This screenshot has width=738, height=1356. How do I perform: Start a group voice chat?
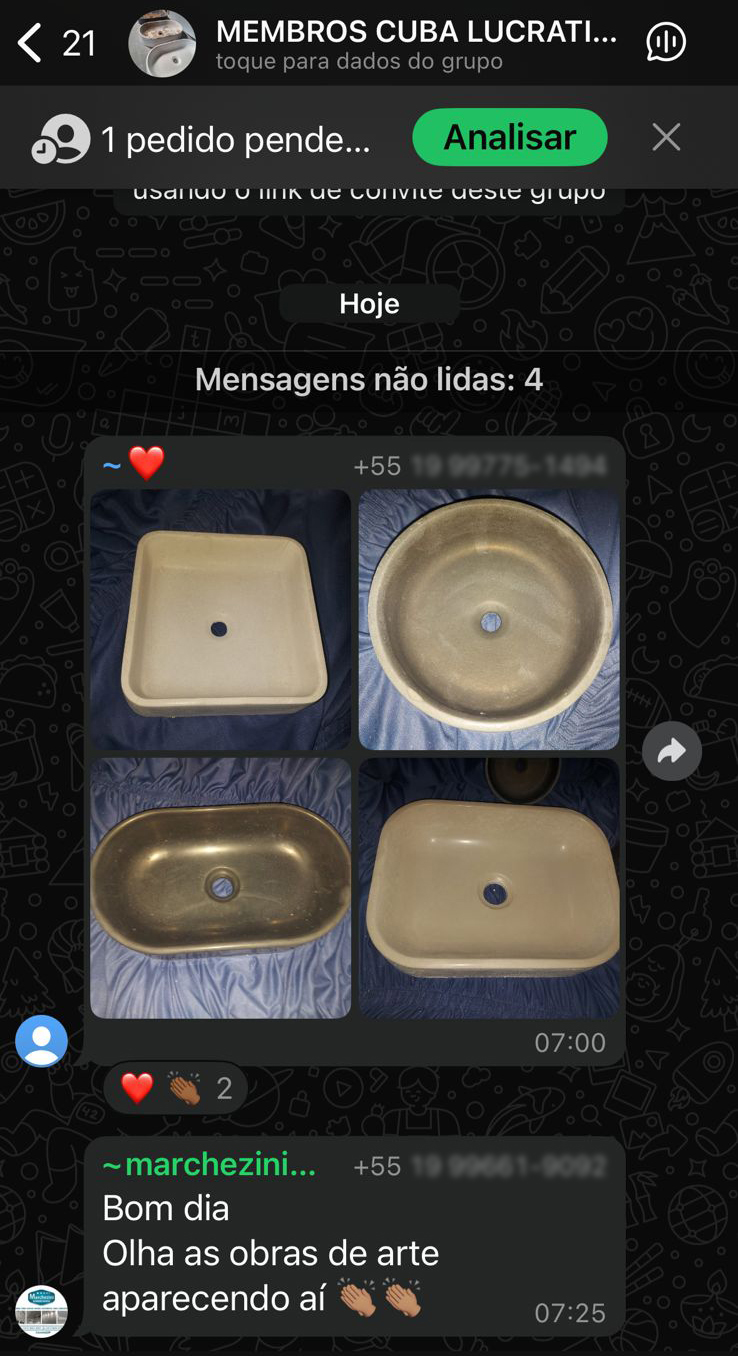tap(666, 43)
